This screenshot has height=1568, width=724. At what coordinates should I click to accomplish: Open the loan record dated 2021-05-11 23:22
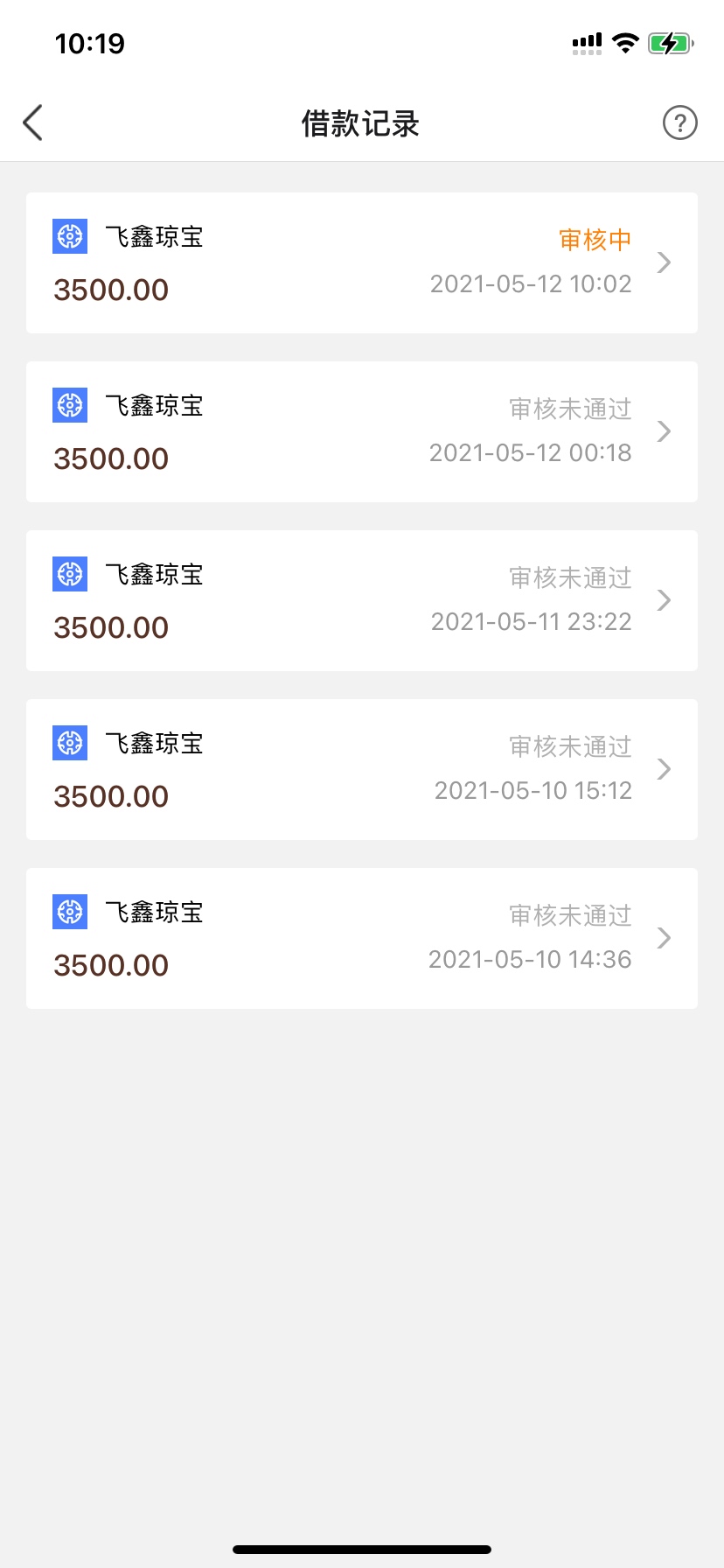click(x=362, y=600)
